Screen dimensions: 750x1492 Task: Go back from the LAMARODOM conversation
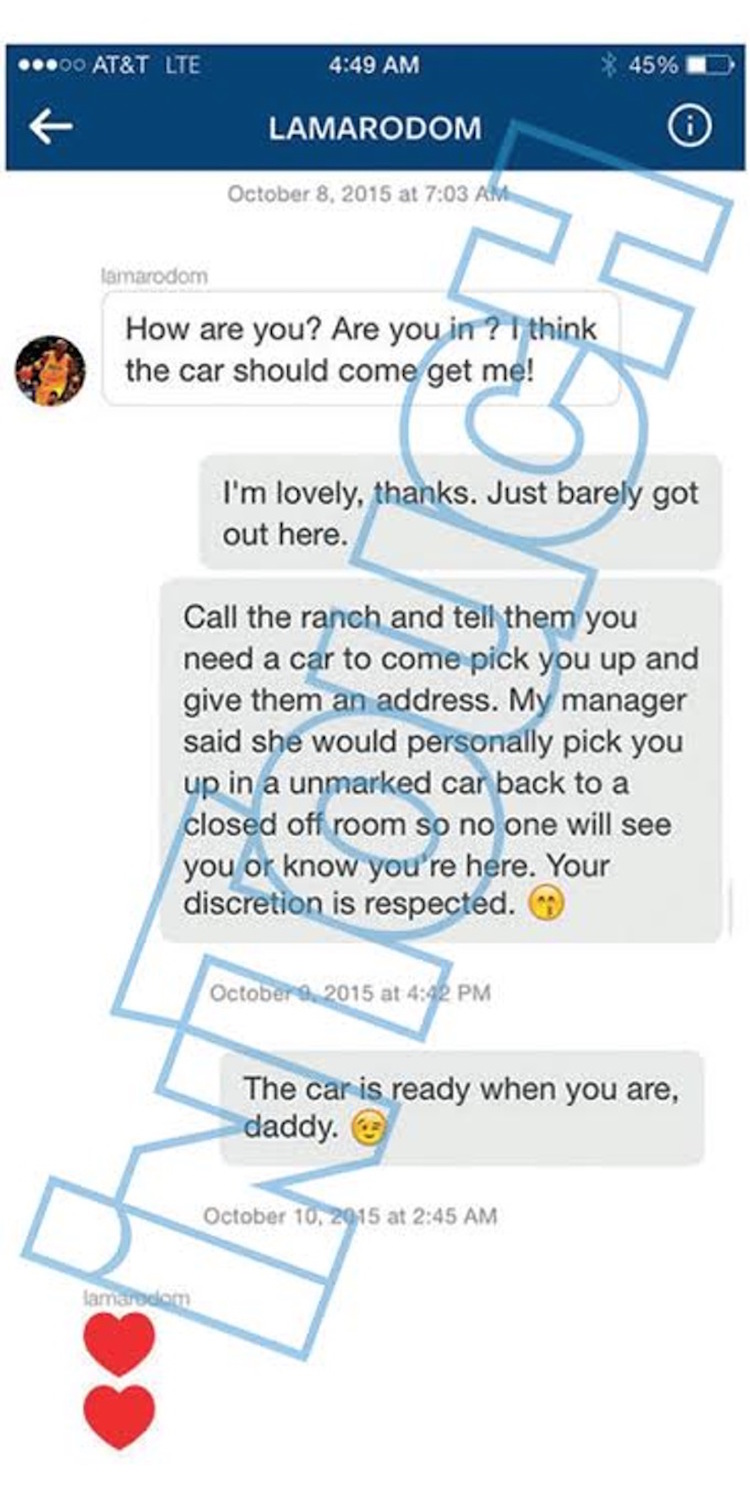coord(51,128)
